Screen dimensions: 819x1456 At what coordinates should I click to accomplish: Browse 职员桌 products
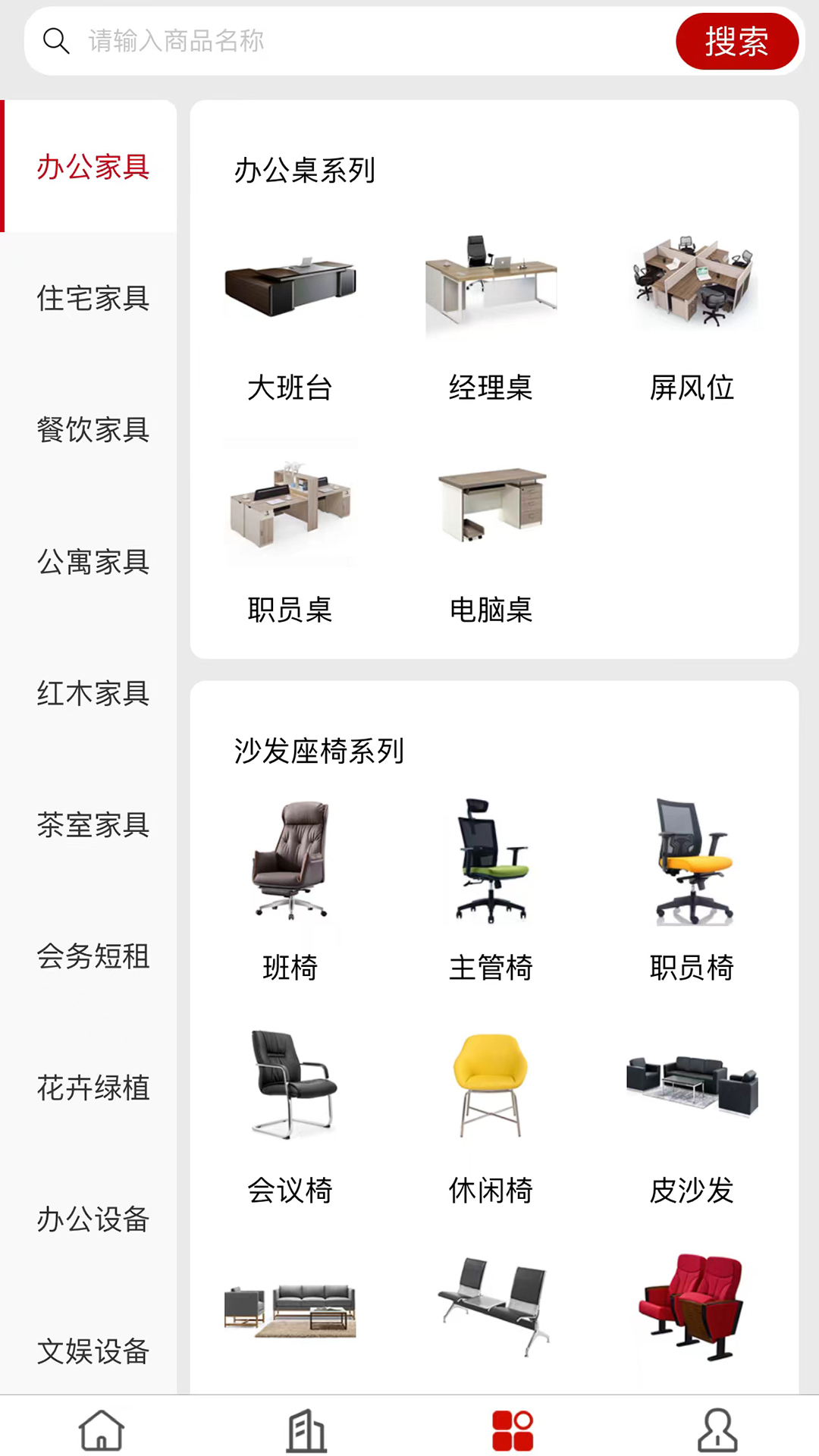(x=290, y=538)
